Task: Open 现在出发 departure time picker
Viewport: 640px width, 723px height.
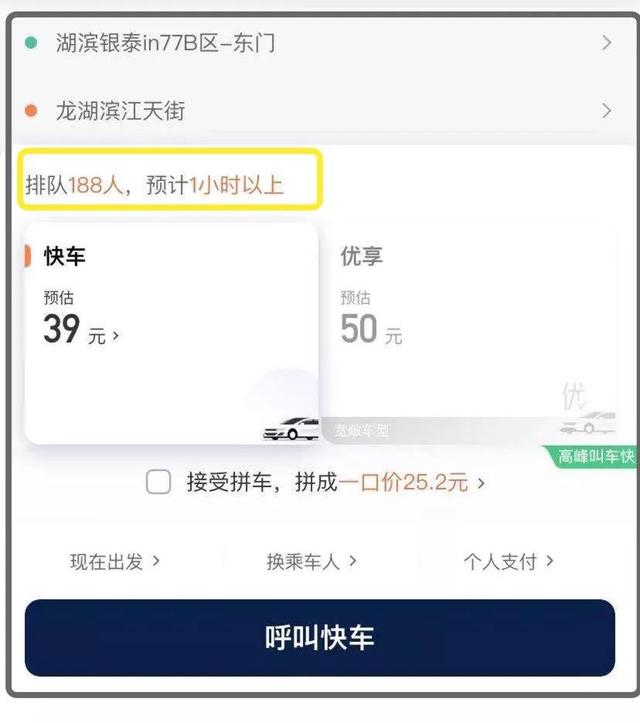Action: click(114, 561)
